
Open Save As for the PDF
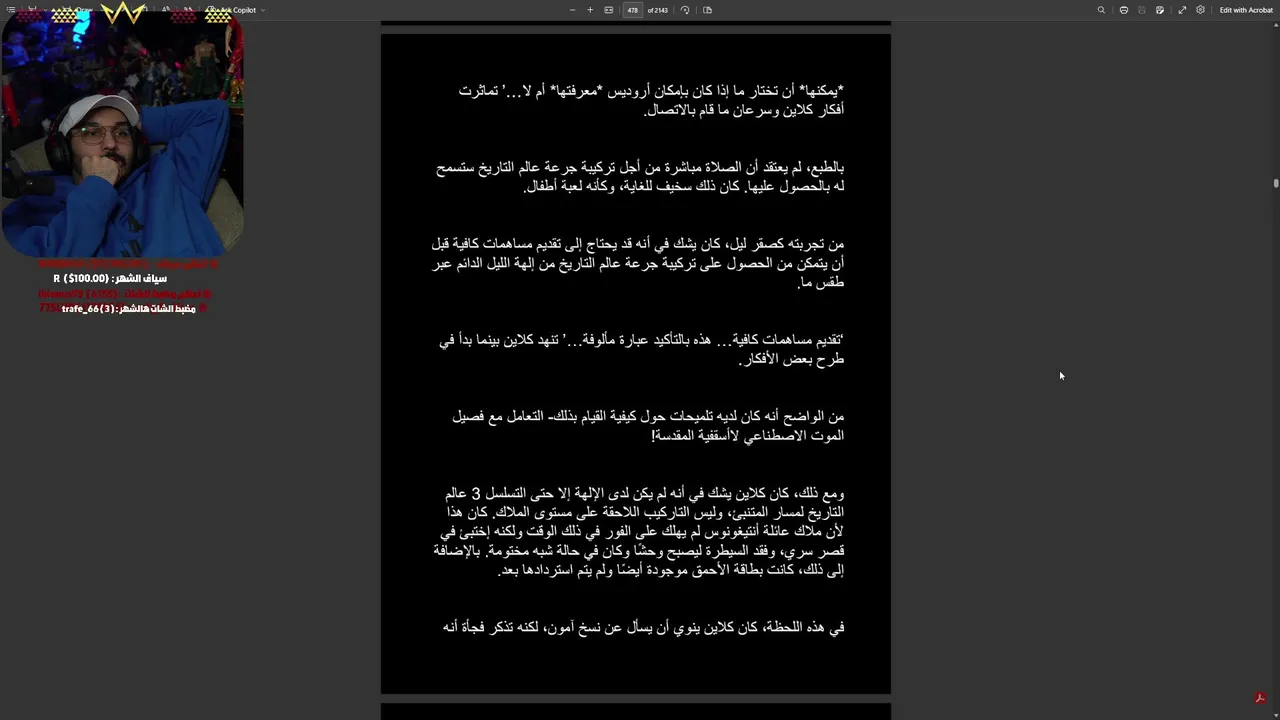[x=1160, y=10]
